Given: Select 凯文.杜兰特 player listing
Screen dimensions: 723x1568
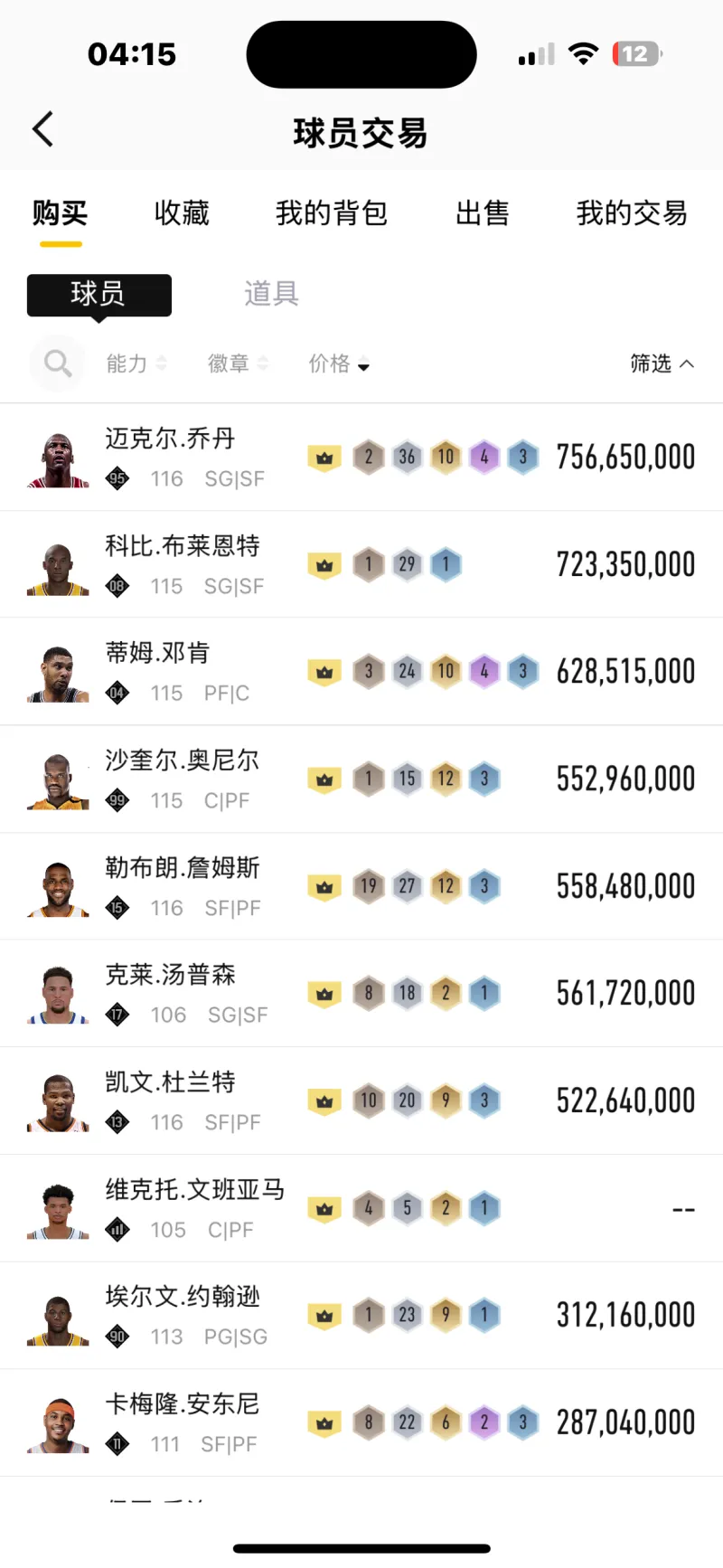Looking at the screenshot, I should point(361,1101).
